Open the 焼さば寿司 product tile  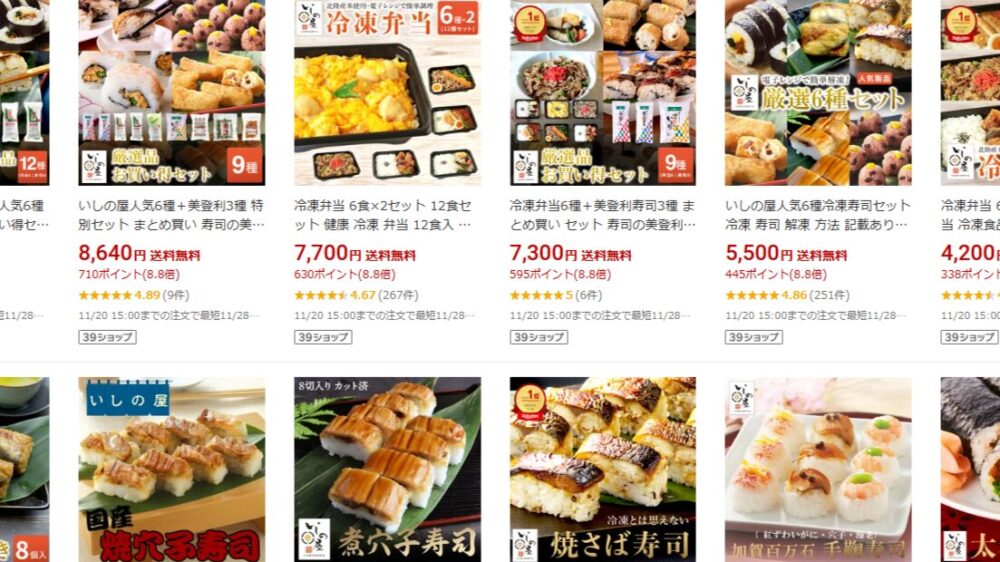coord(603,470)
